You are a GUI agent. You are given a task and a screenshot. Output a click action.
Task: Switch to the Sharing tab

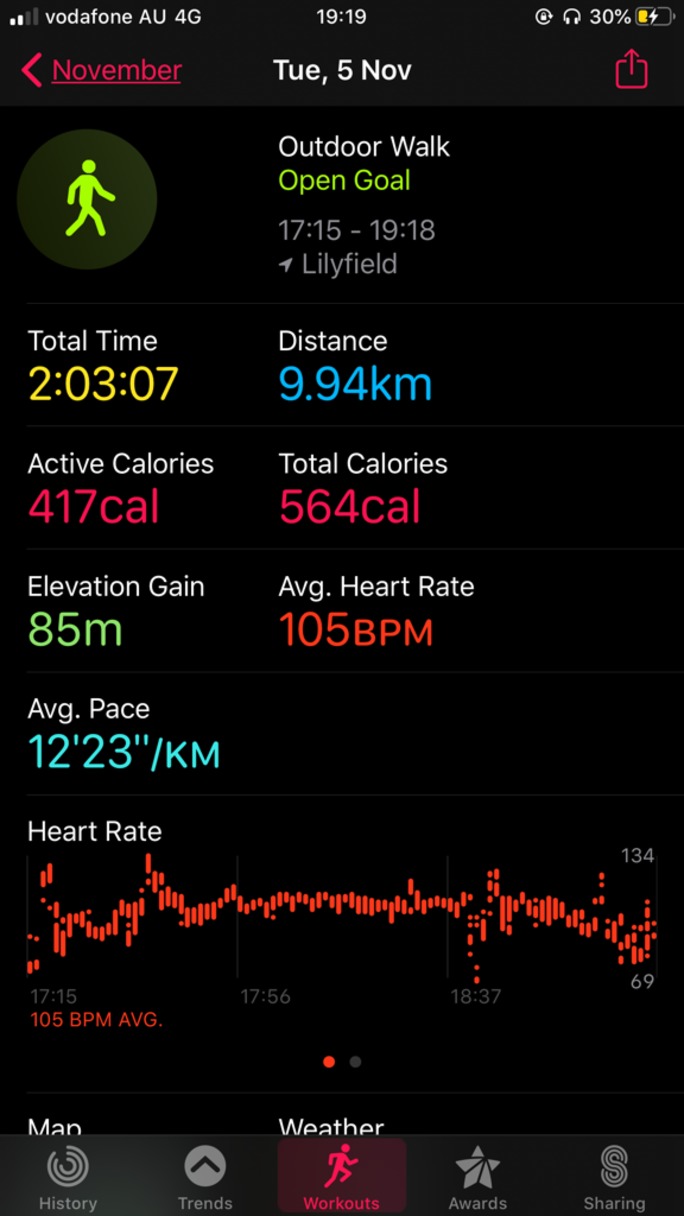coord(614,1179)
